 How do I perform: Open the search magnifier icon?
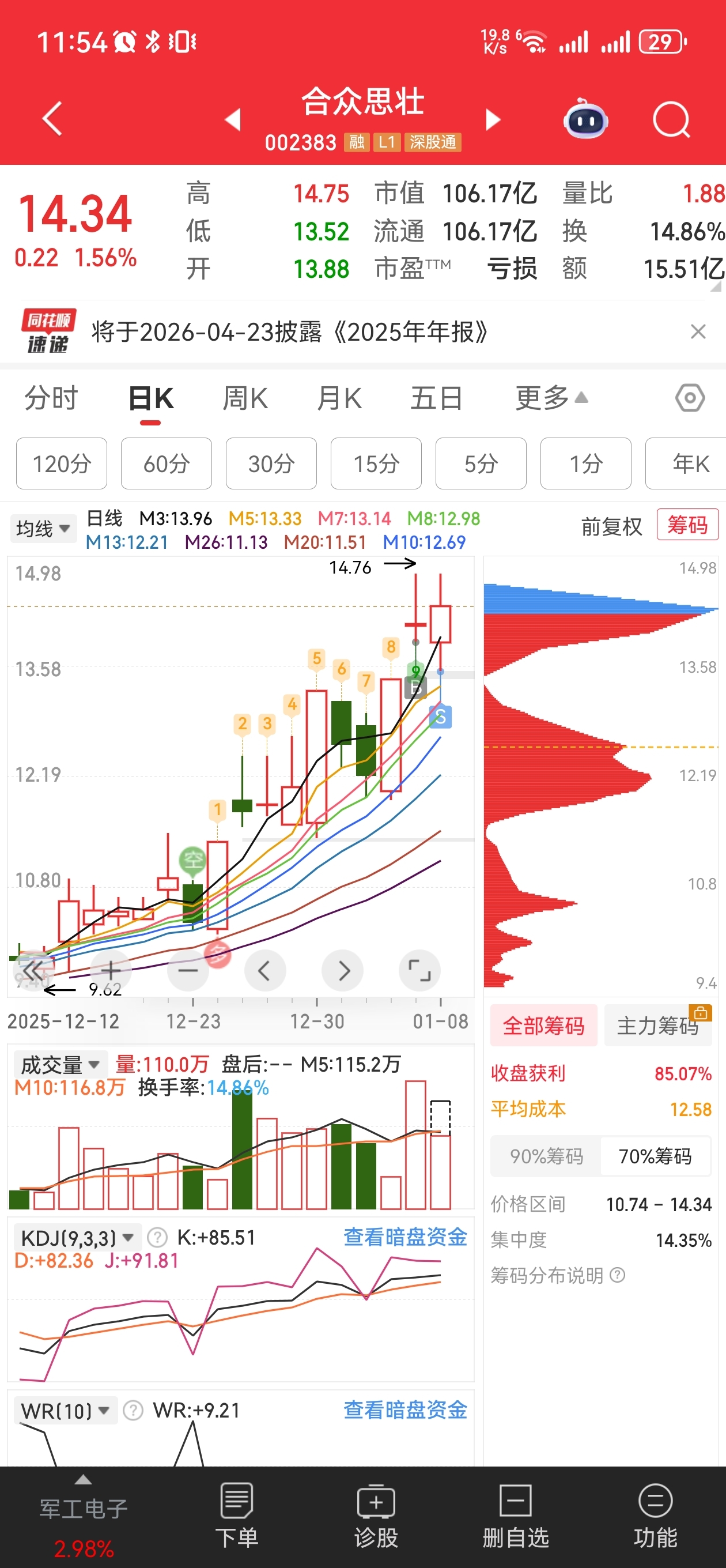[x=671, y=119]
